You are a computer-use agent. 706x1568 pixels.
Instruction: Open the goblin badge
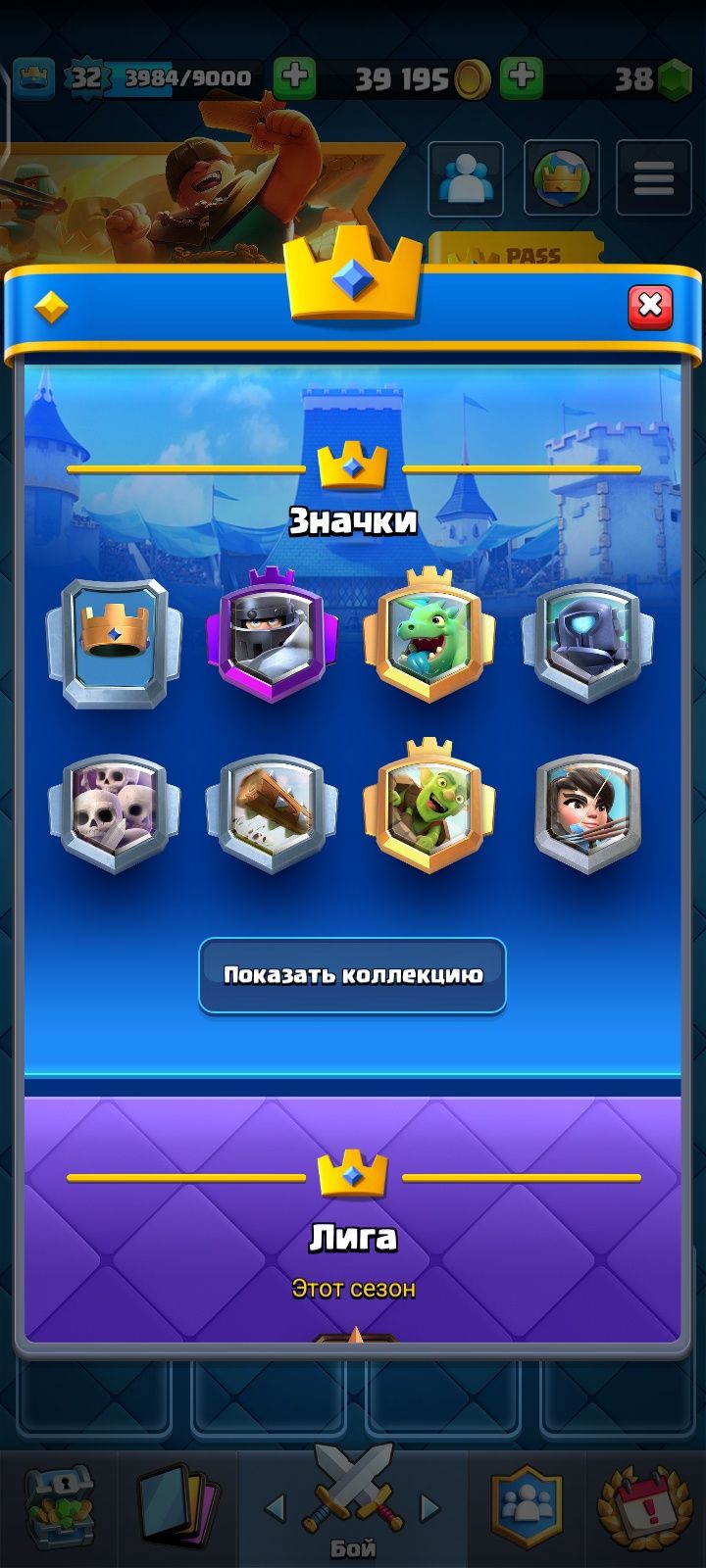tap(429, 808)
